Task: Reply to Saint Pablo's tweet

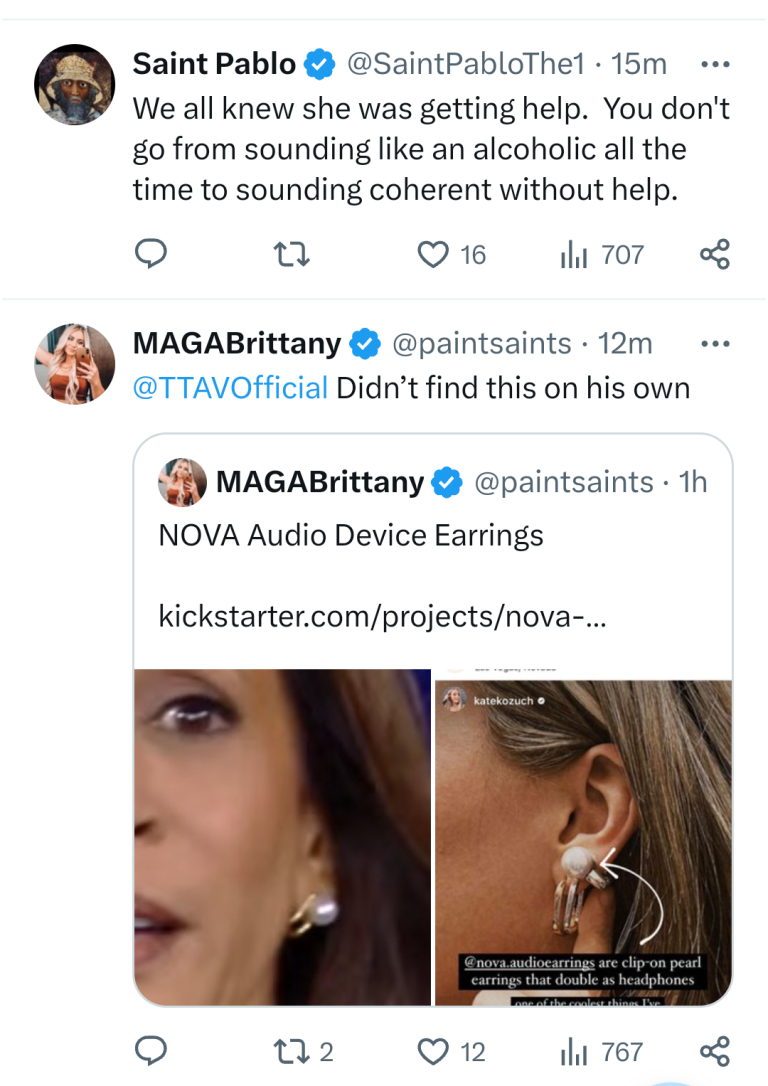Action: coord(150,255)
